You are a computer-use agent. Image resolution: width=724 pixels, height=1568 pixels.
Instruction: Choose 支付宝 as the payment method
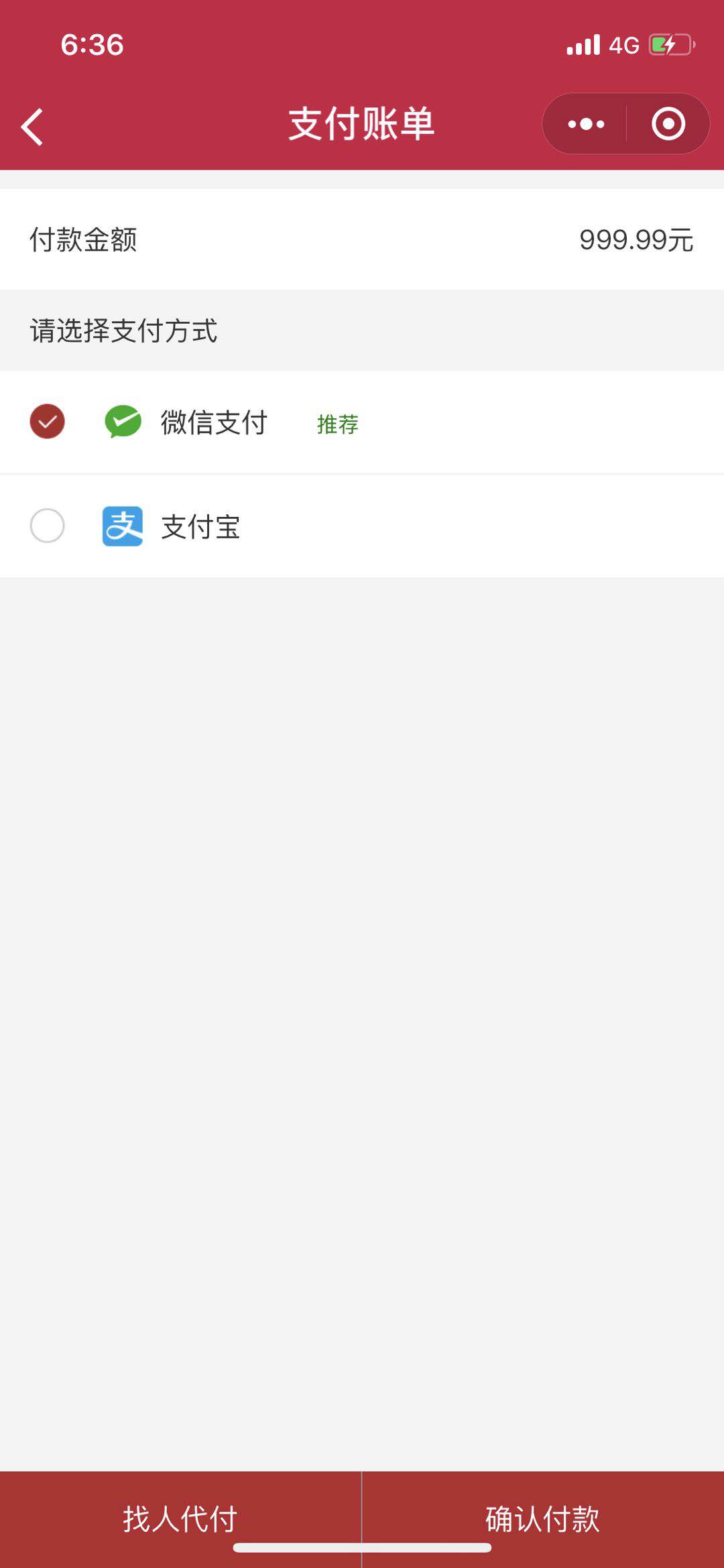coord(362,526)
